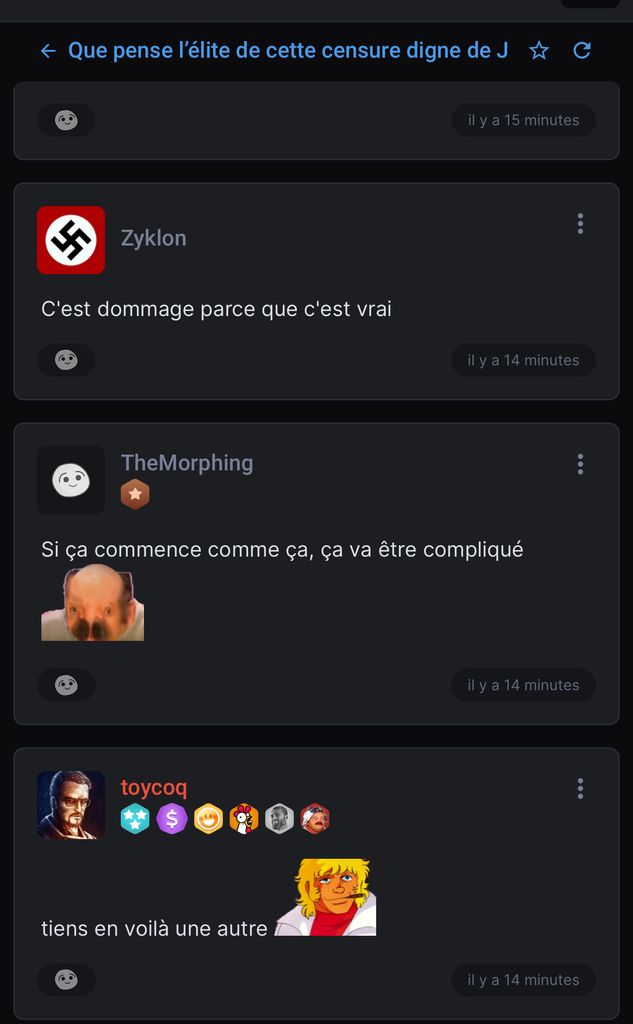The height and width of the screenshot is (1024, 633).
Task: Open the overflow menu on TheMorphing's post
Action: coord(580,464)
